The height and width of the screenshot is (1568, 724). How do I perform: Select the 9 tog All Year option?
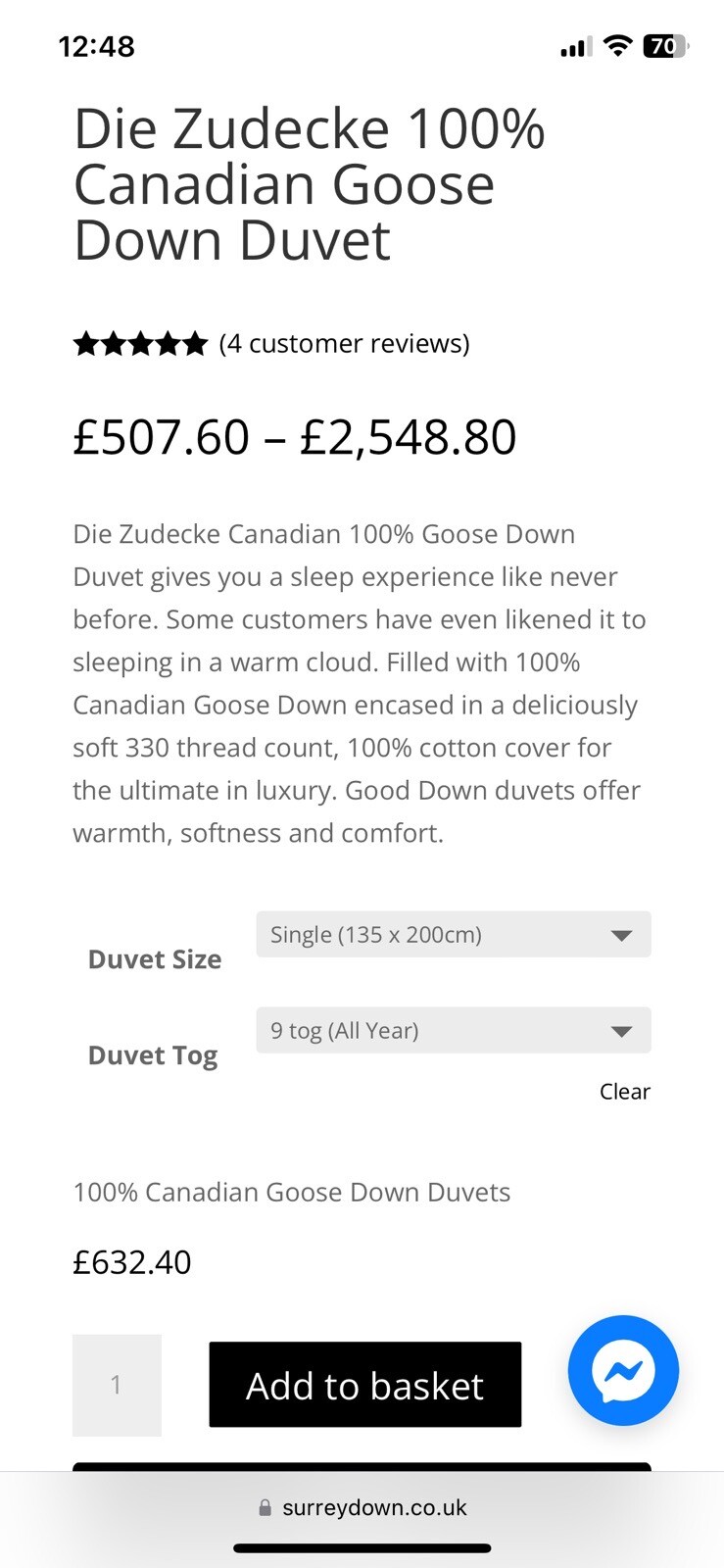[x=453, y=1030]
